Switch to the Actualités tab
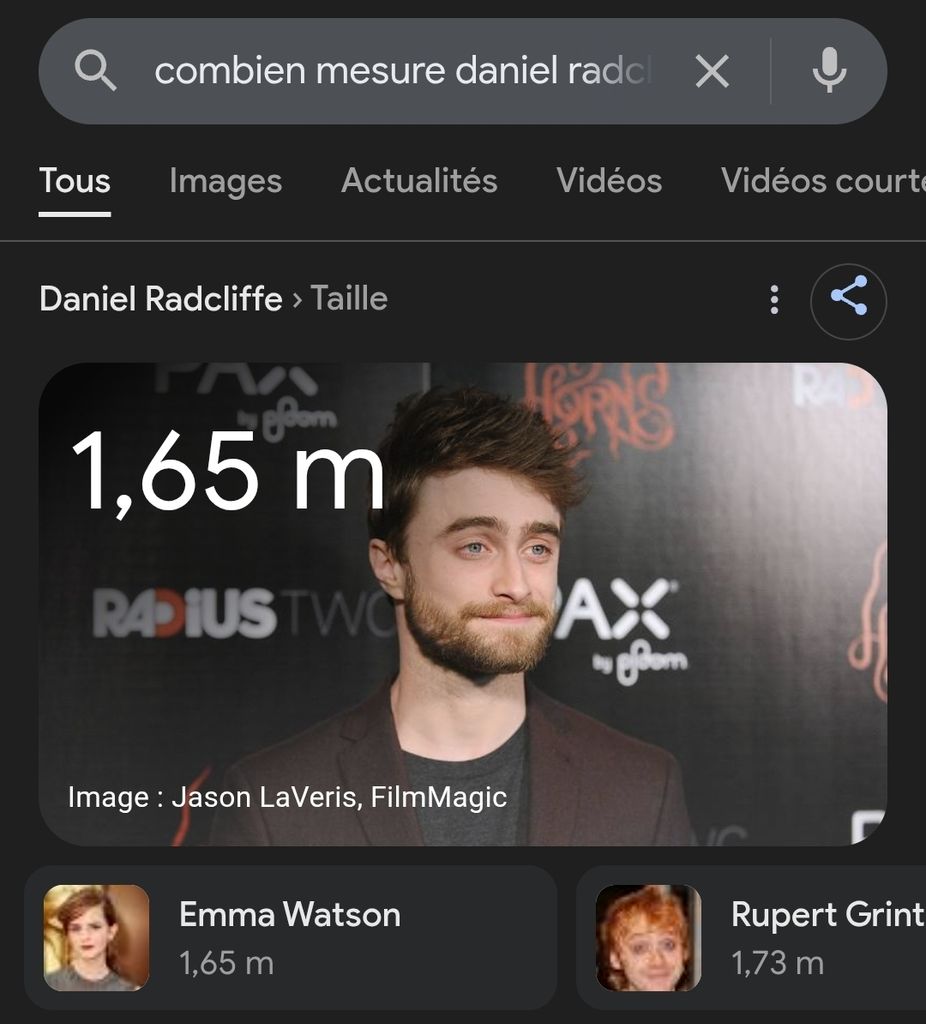 [419, 181]
